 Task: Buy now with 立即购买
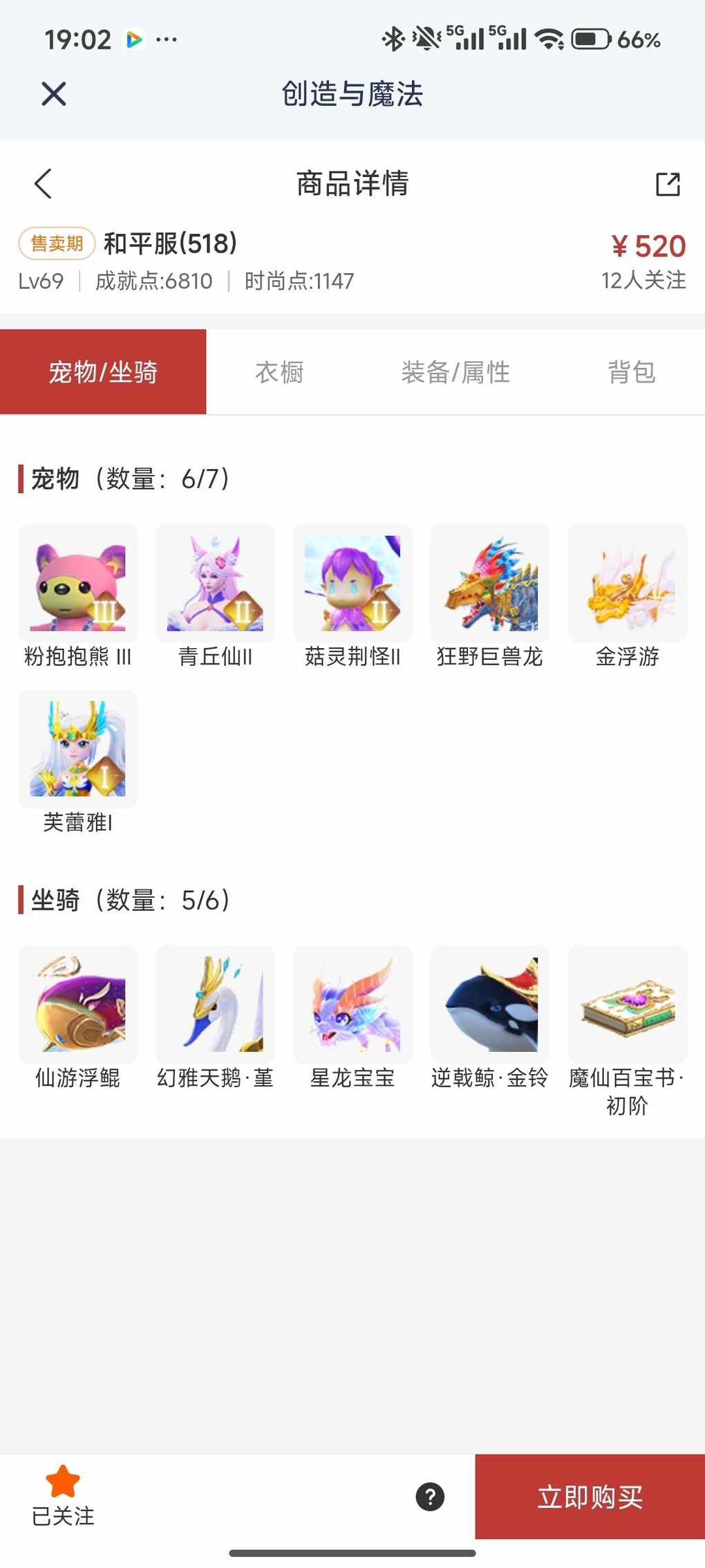[590, 1497]
